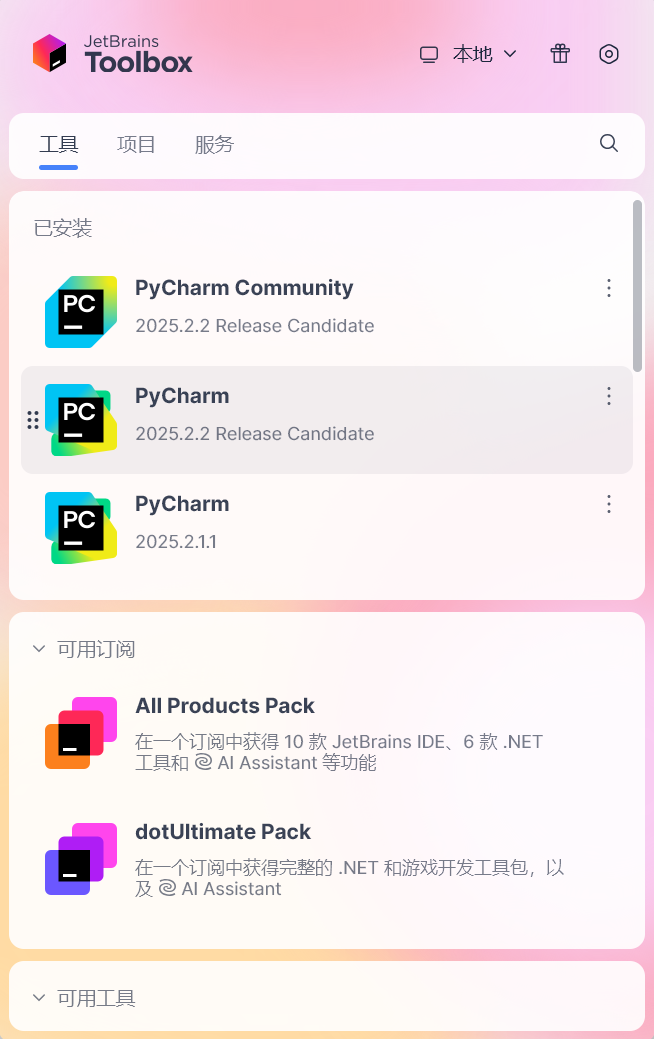Search tools with the magnifier icon
Viewport: 654px width, 1039px height.
click(x=608, y=143)
